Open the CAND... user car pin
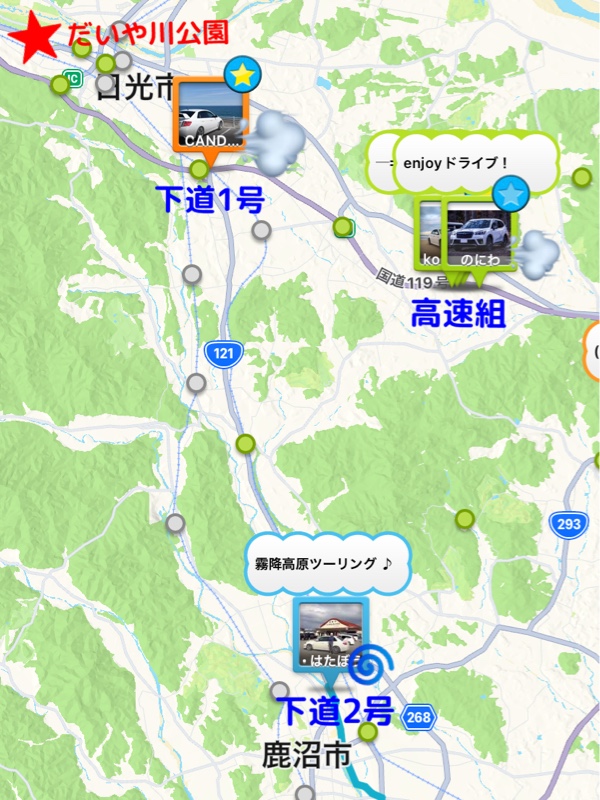 point(208,115)
